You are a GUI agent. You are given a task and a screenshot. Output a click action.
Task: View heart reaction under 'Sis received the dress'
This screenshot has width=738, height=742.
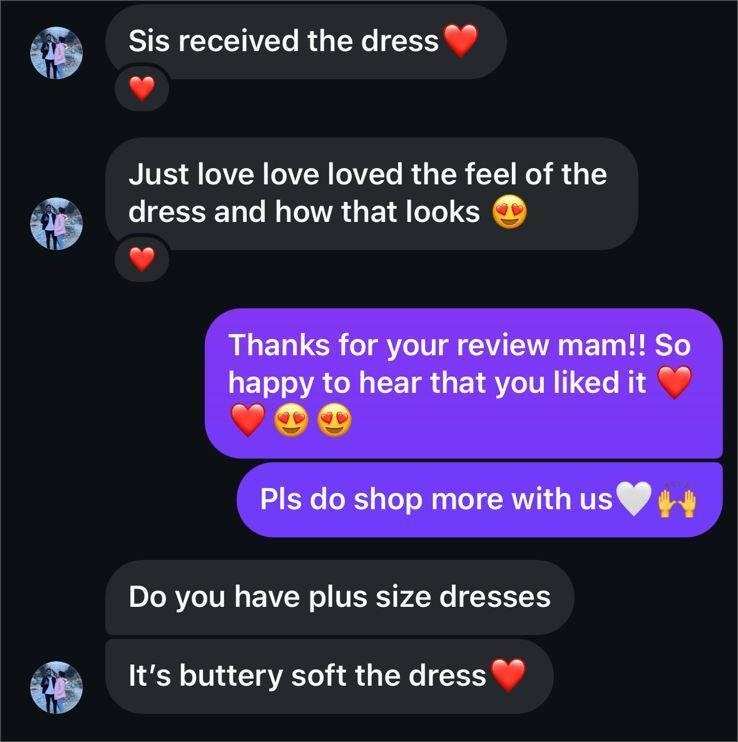(142, 89)
